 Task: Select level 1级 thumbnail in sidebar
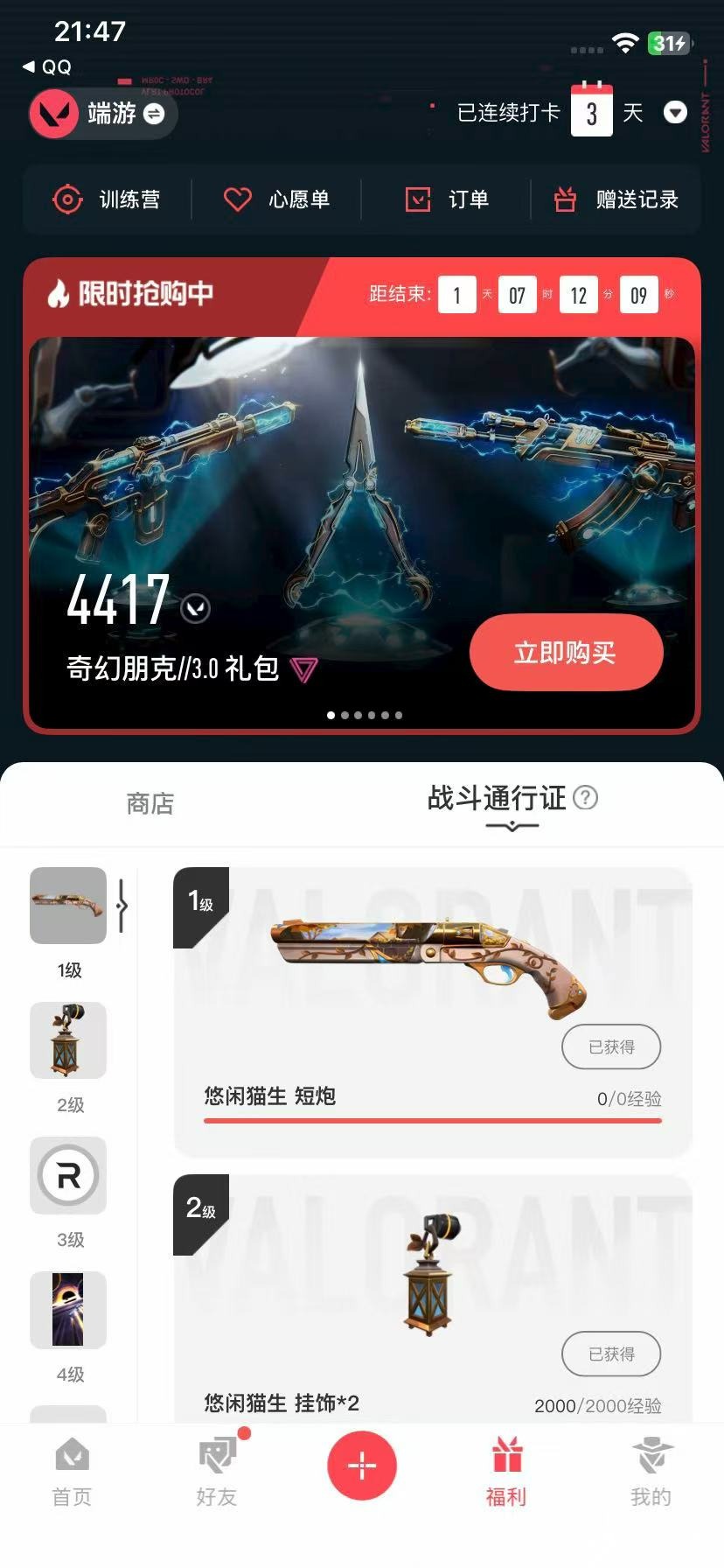click(x=68, y=906)
